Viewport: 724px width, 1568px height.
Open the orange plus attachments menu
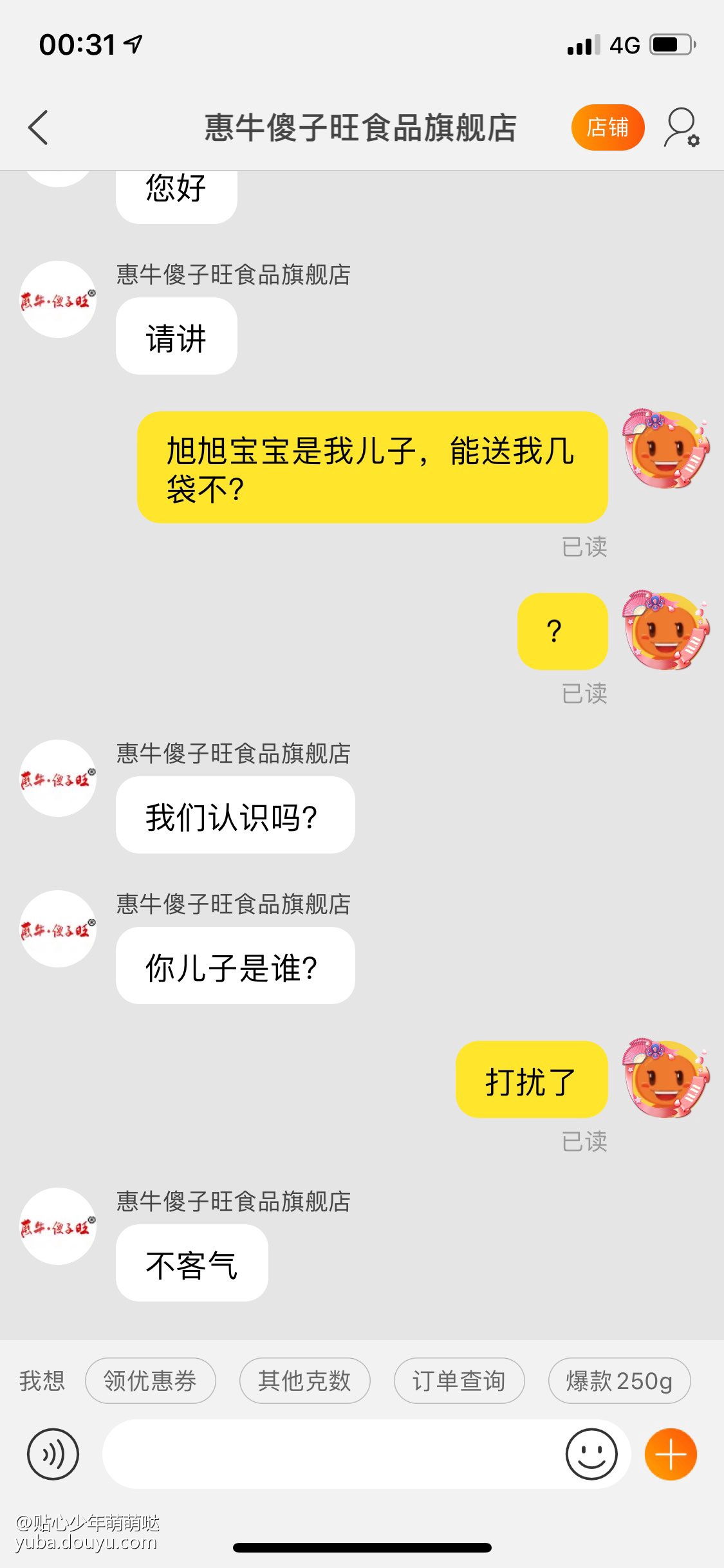click(x=671, y=1454)
